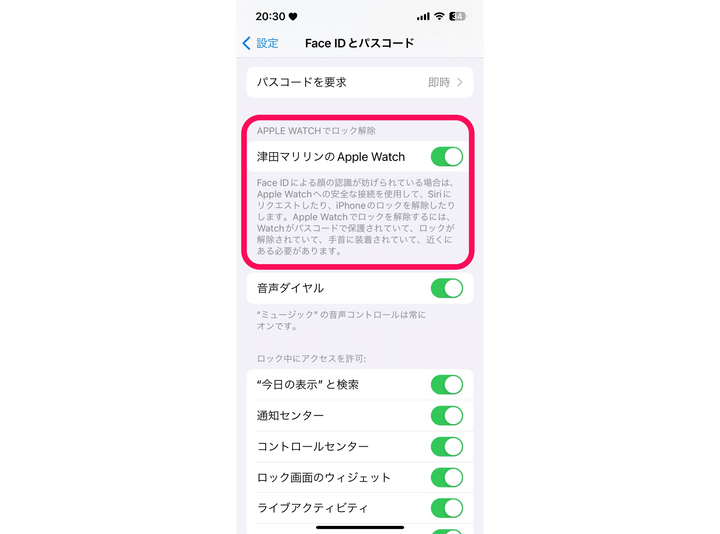Screen dimensions: 720x534
Task: Switch off コントロールセンター access
Action: click(446, 446)
